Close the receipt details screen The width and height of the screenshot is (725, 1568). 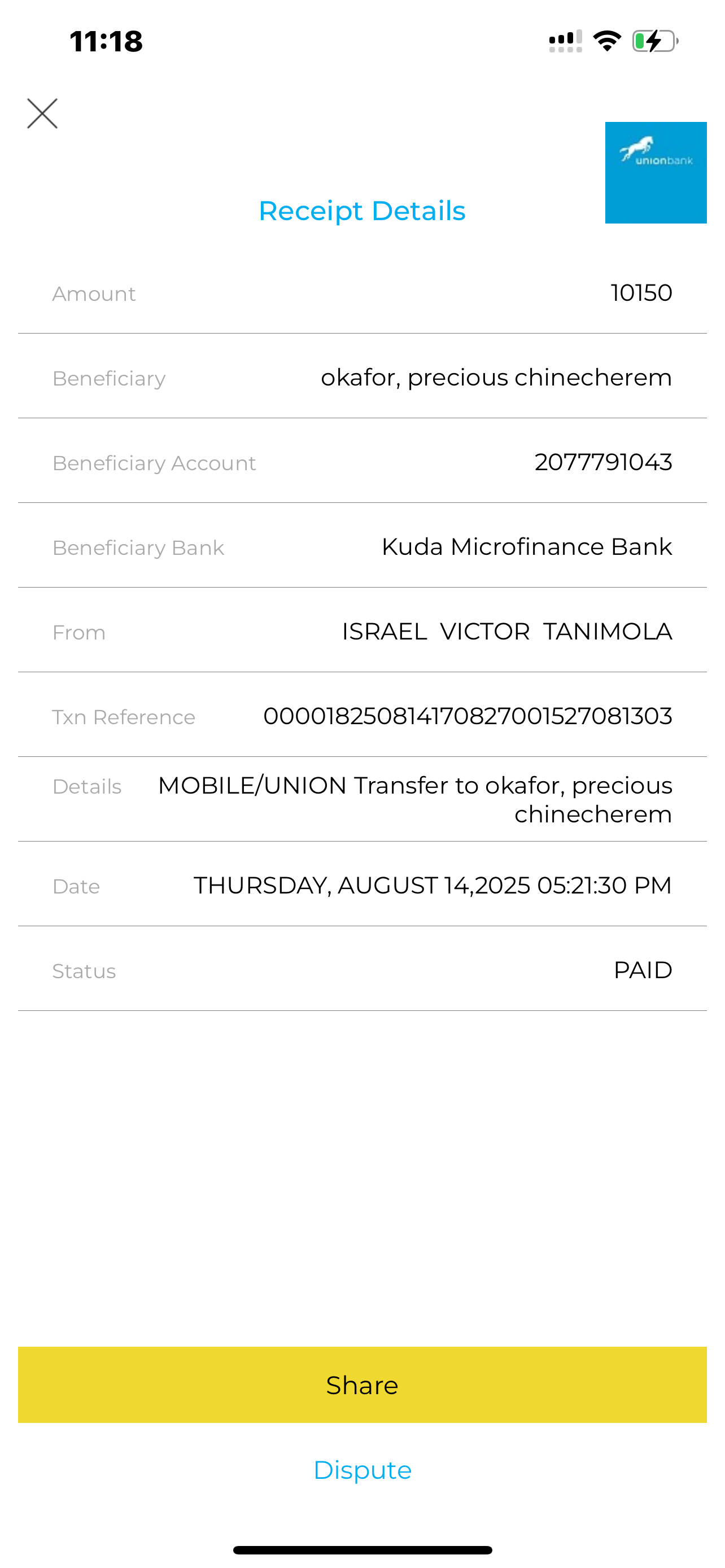42,114
